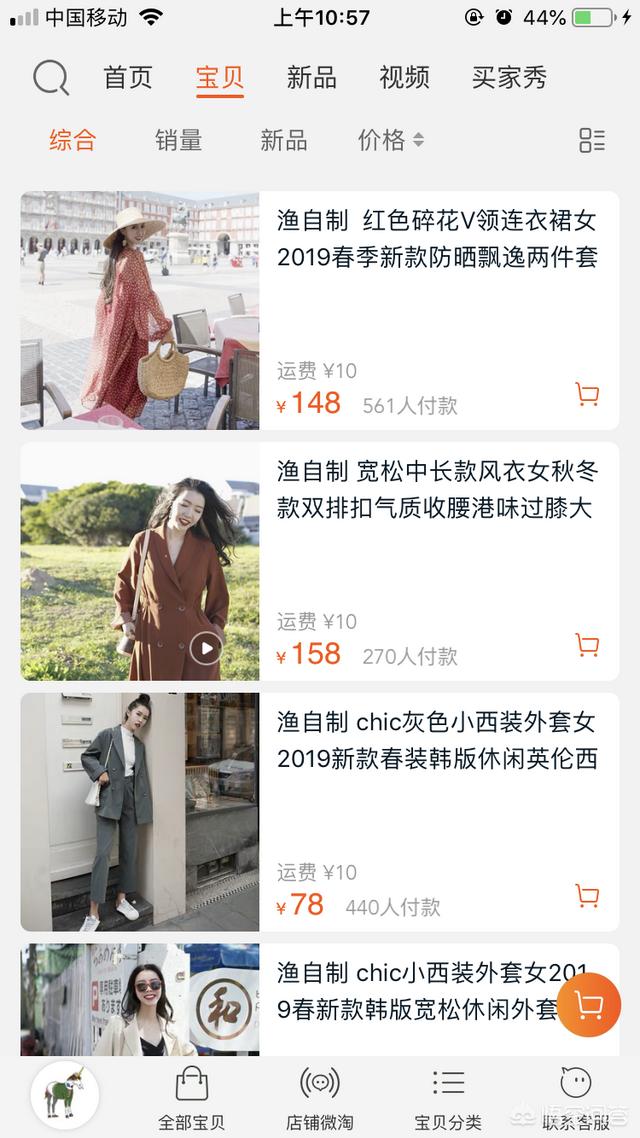Open the floating orange shopping cart
The height and width of the screenshot is (1138, 640).
589,1004
